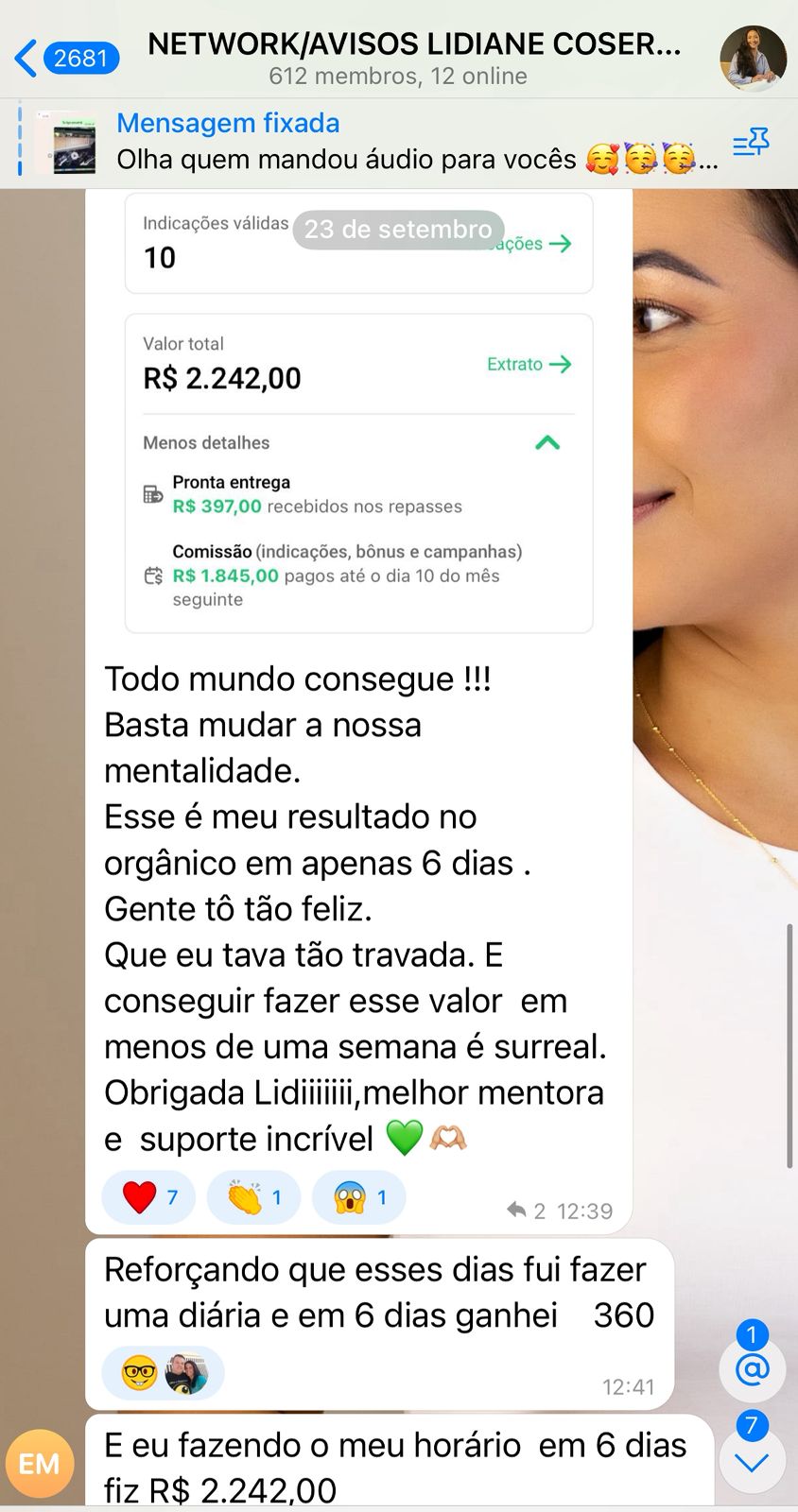This screenshot has width=798, height=1512.
Task: View the 2 replies to the 12:39 message
Action: pos(527,1211)
